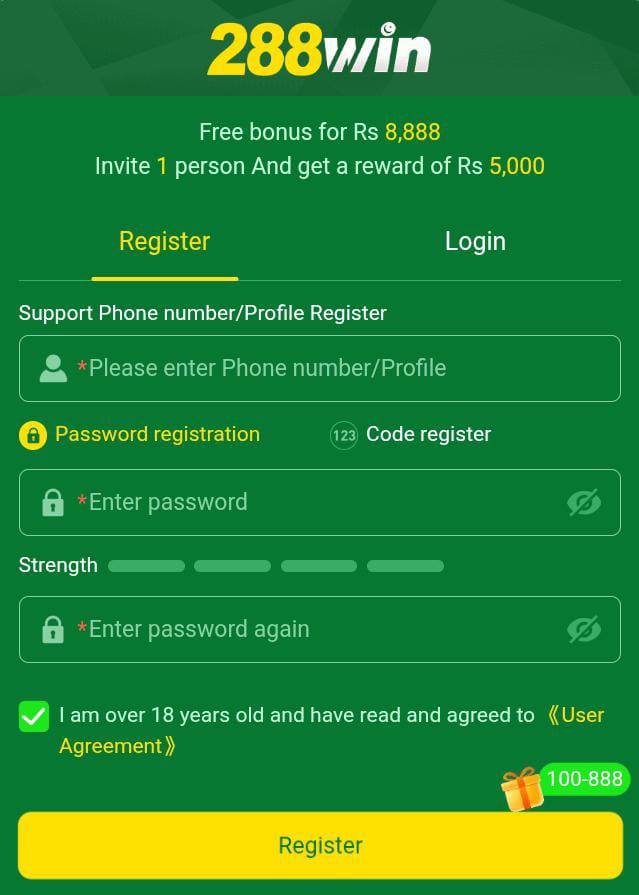Image resolution: width=639 pixels, height=895 pixels.
Task: Uncheck the over 18 agreement checkbox
Action: click(x=34, y=716)
